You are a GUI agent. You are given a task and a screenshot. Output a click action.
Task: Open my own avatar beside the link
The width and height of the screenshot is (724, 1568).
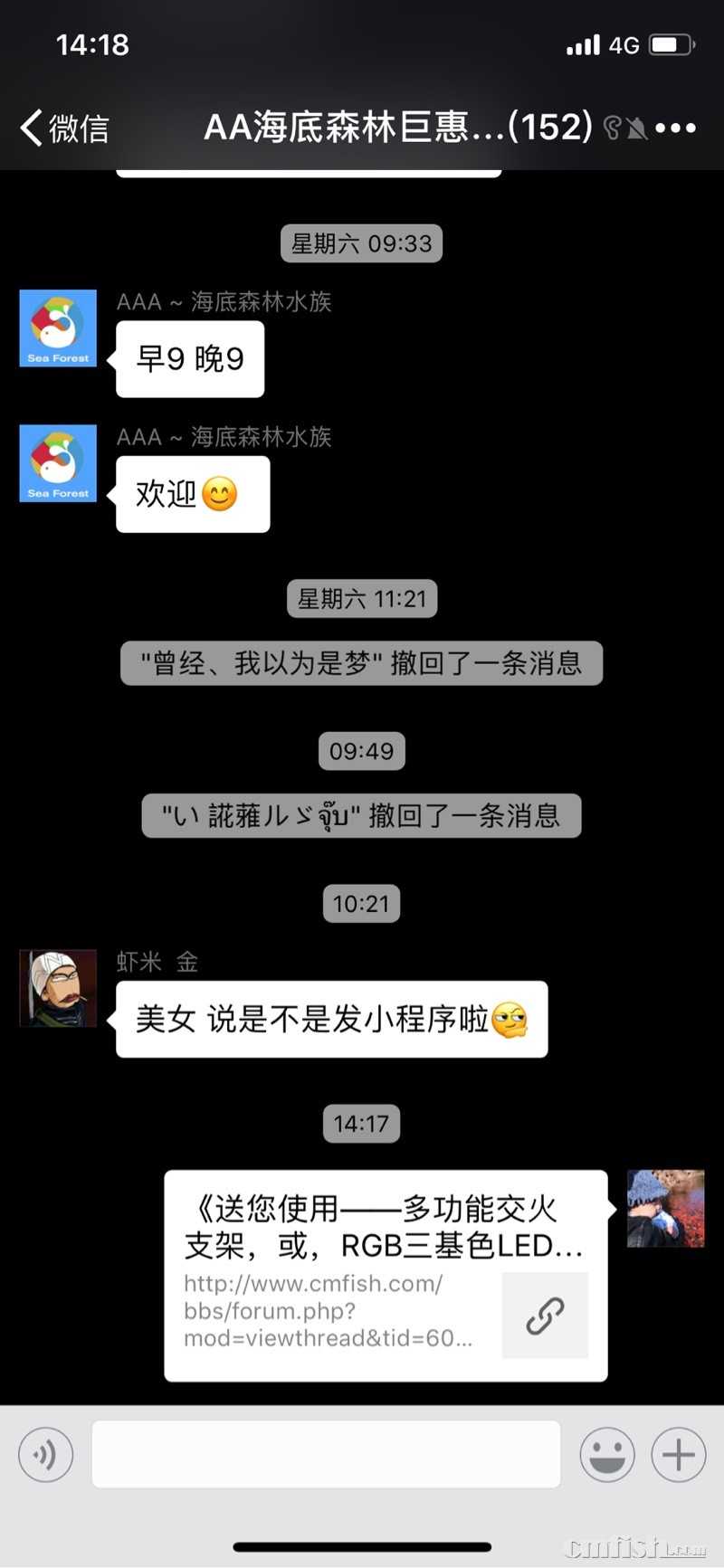[x=665, y=1208]
